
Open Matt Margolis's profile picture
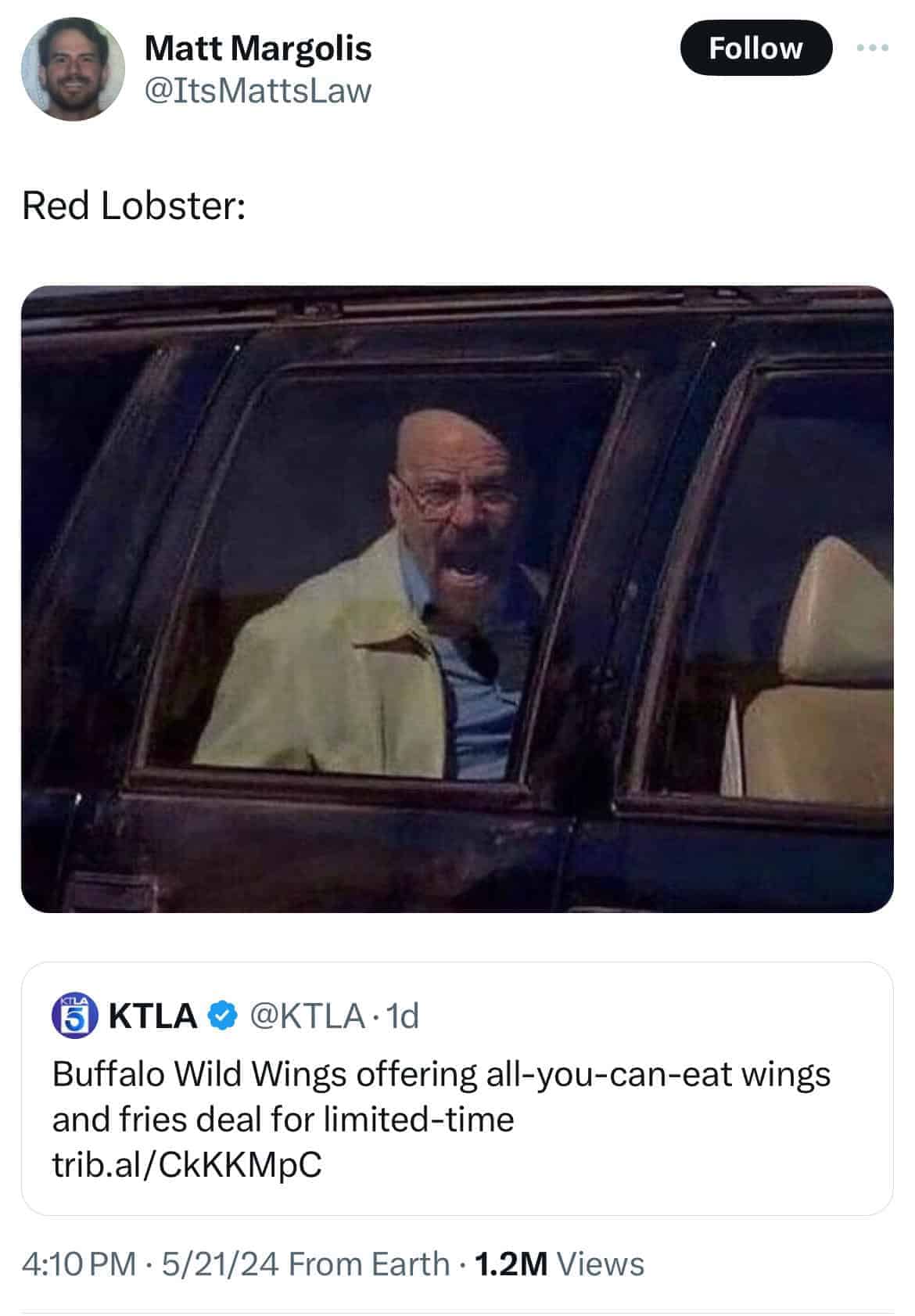pyautogui.click(x=72, y=69)
